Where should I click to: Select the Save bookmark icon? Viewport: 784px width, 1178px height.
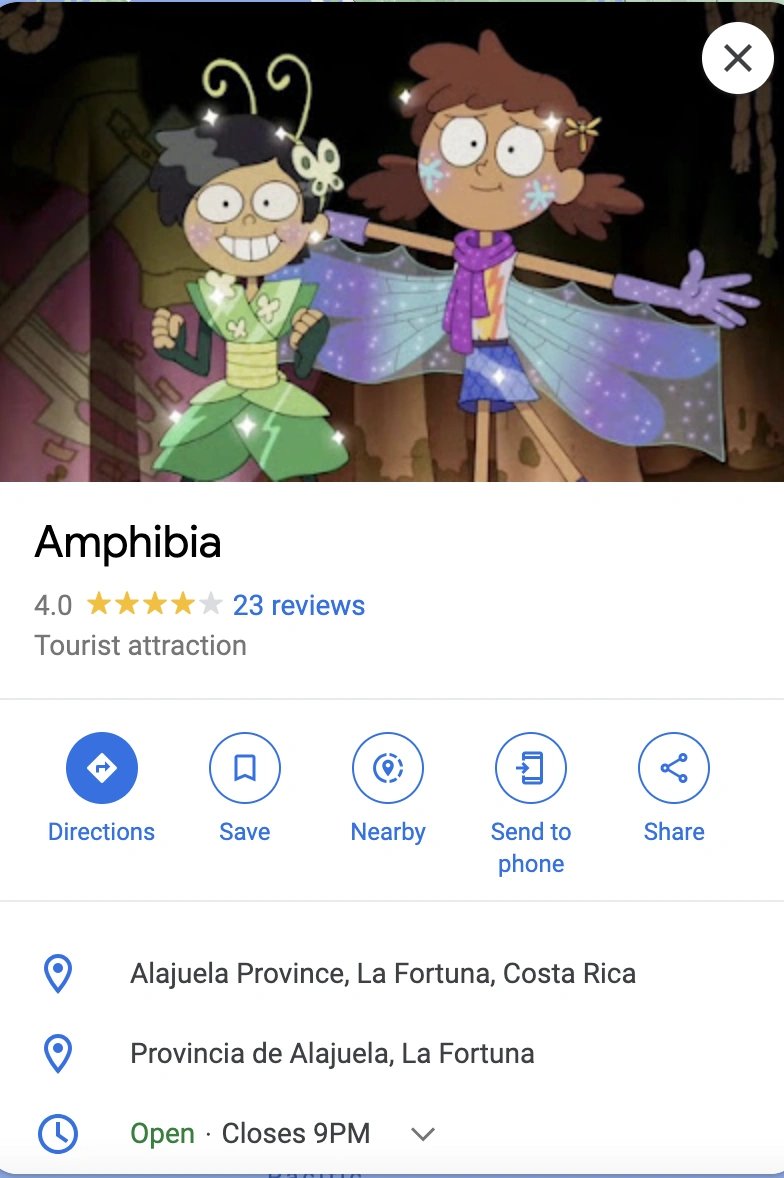tap(245, 768)
